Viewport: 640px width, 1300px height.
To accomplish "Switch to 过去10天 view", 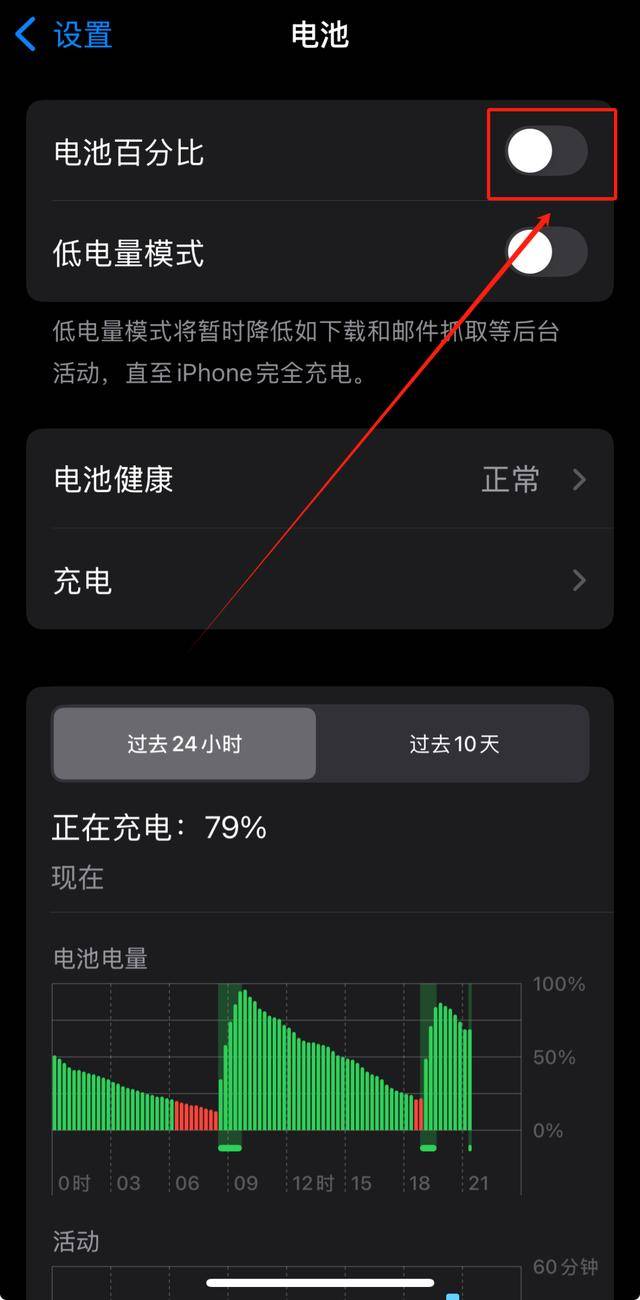I will [453, 744].
